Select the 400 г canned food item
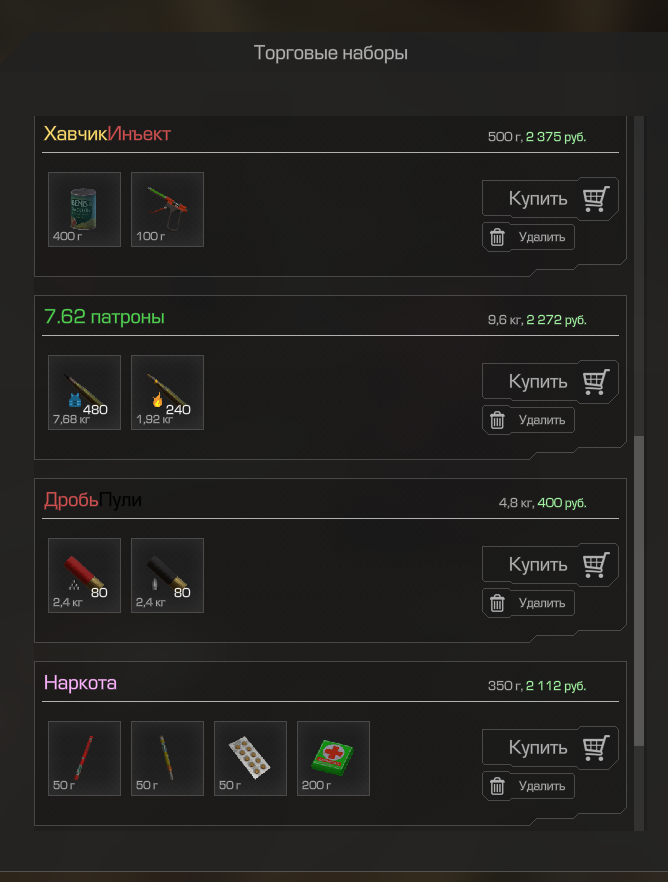 coord(84,209)
